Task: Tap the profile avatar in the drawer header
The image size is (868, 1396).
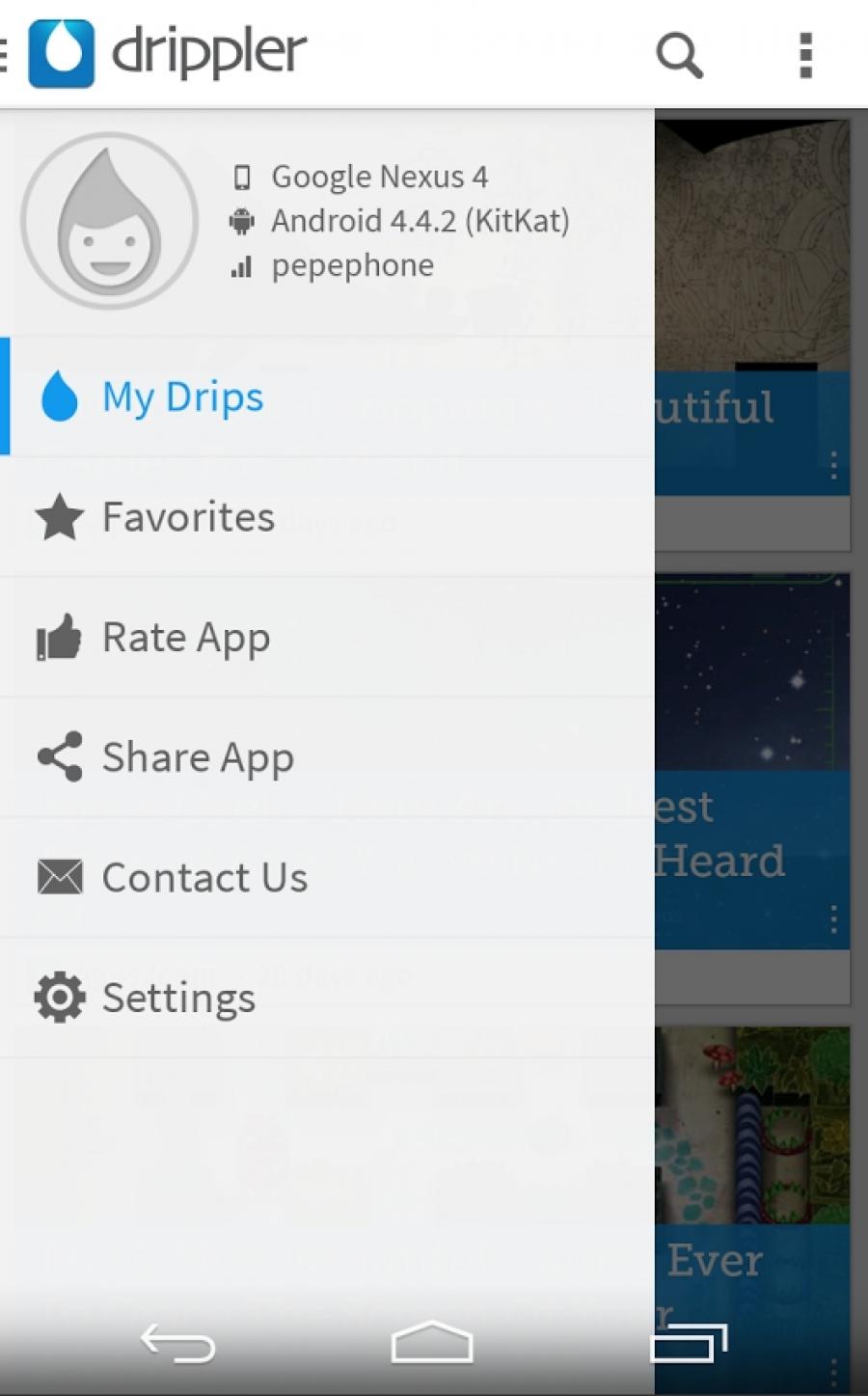Action: click(110, 221)
